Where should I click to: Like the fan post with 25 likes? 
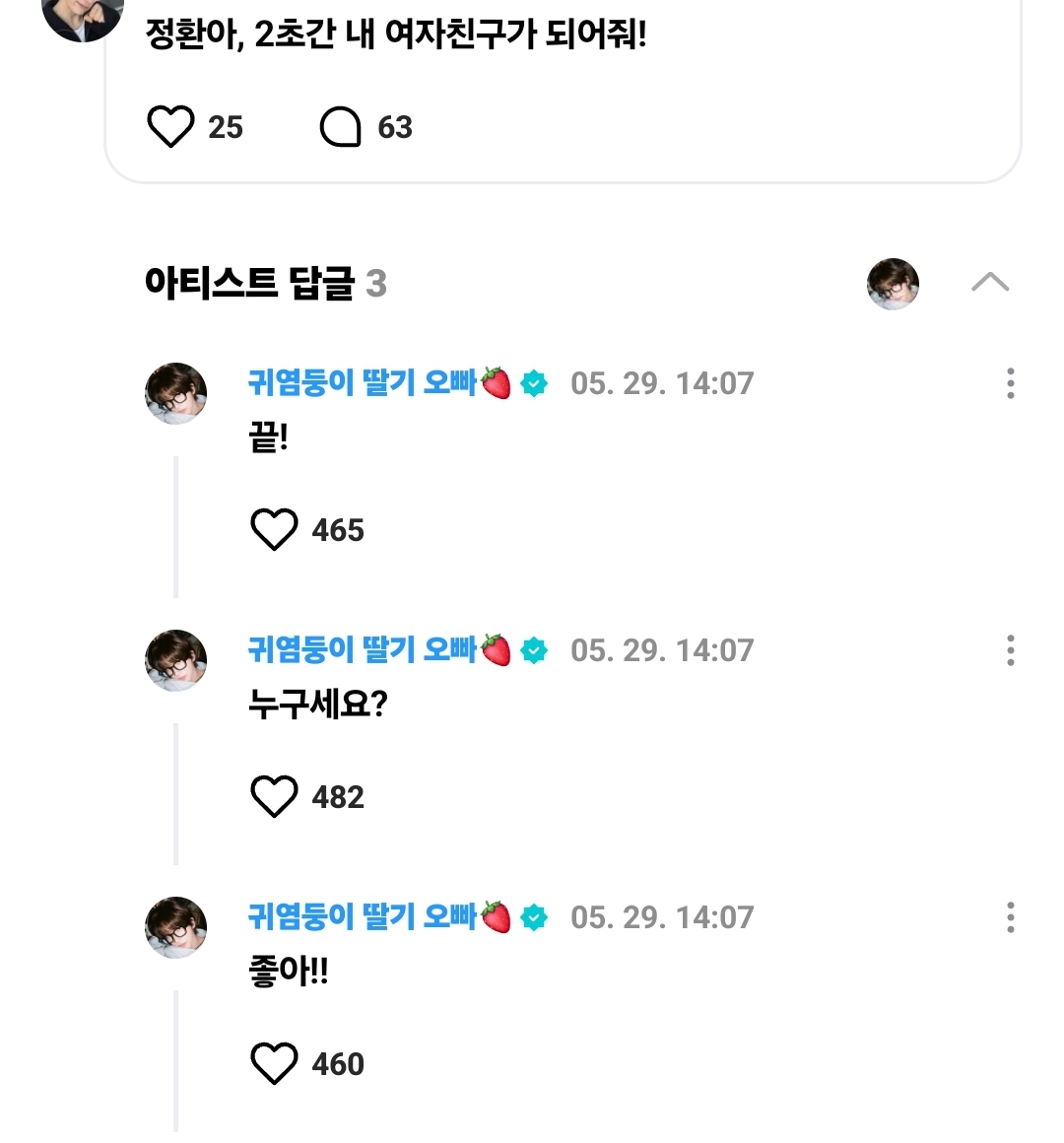pos(170,127)
